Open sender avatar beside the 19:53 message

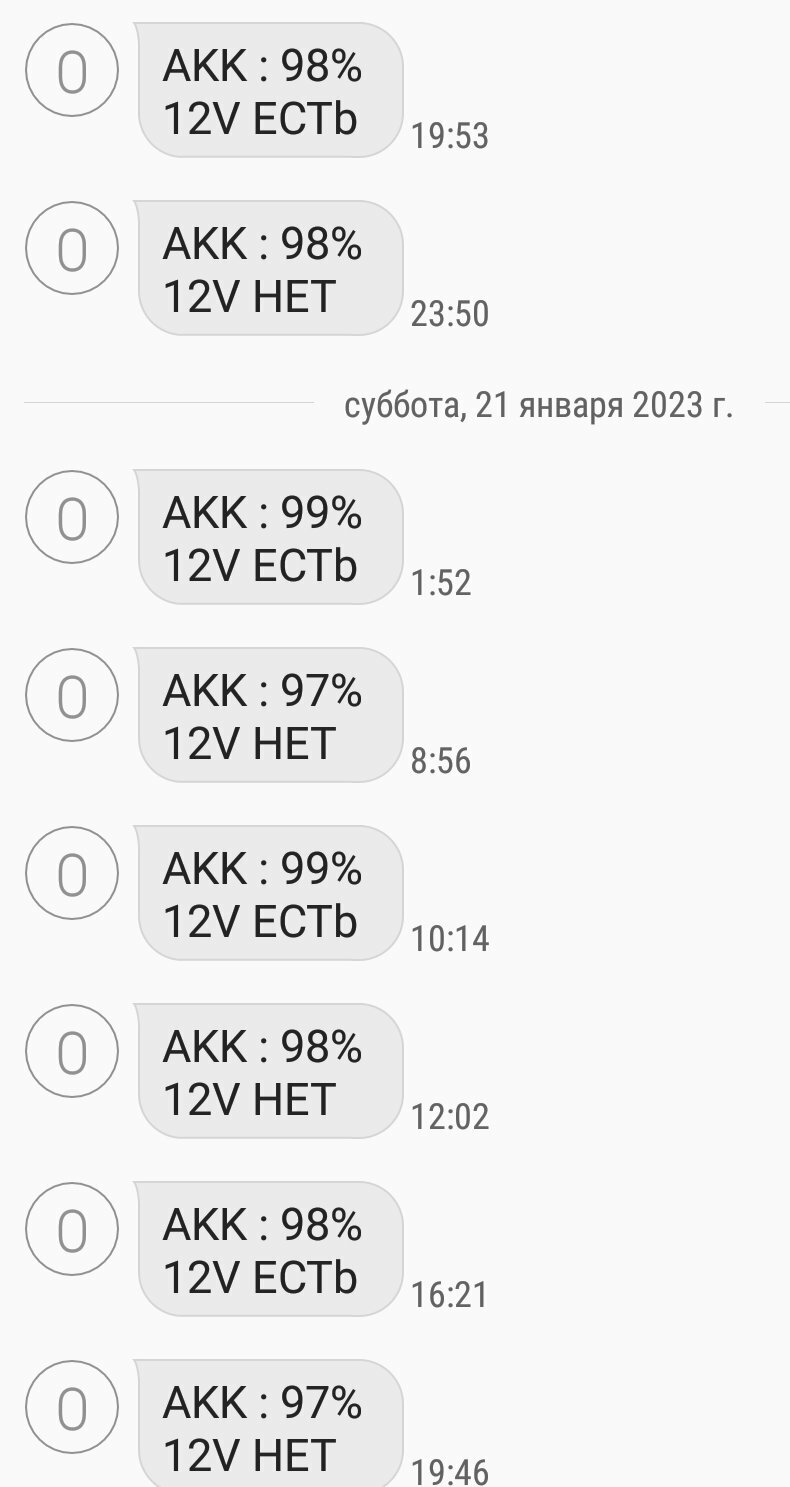click(x=71, y=72)
